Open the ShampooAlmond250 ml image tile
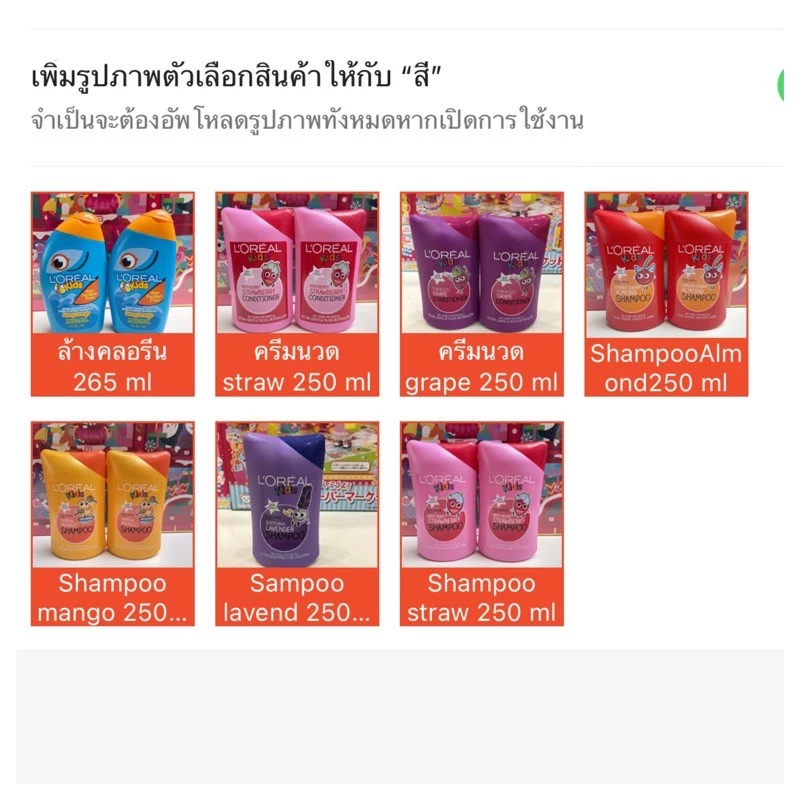This screenshot has width=800, height=800. (x=666, y=294)
